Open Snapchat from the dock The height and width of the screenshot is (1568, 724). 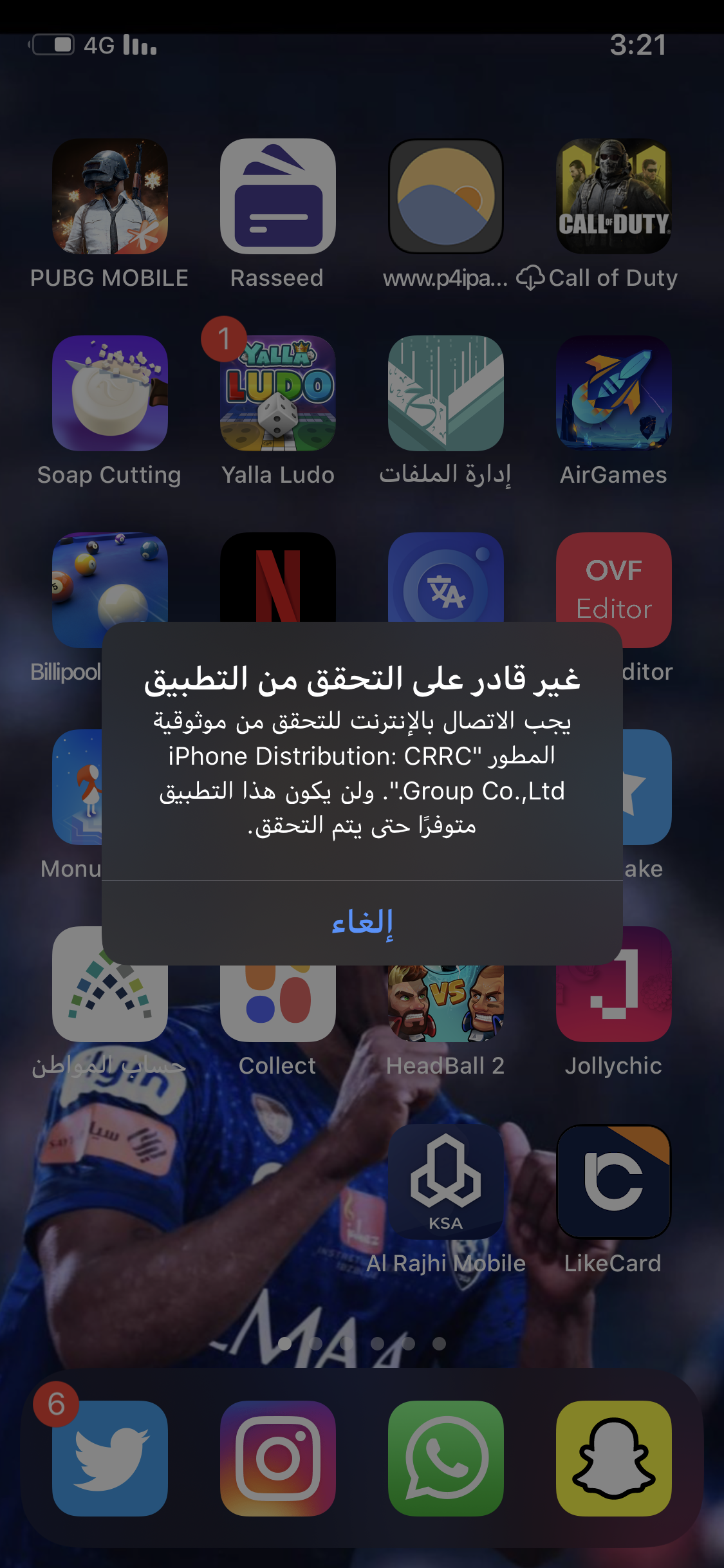pos(613,1458)
